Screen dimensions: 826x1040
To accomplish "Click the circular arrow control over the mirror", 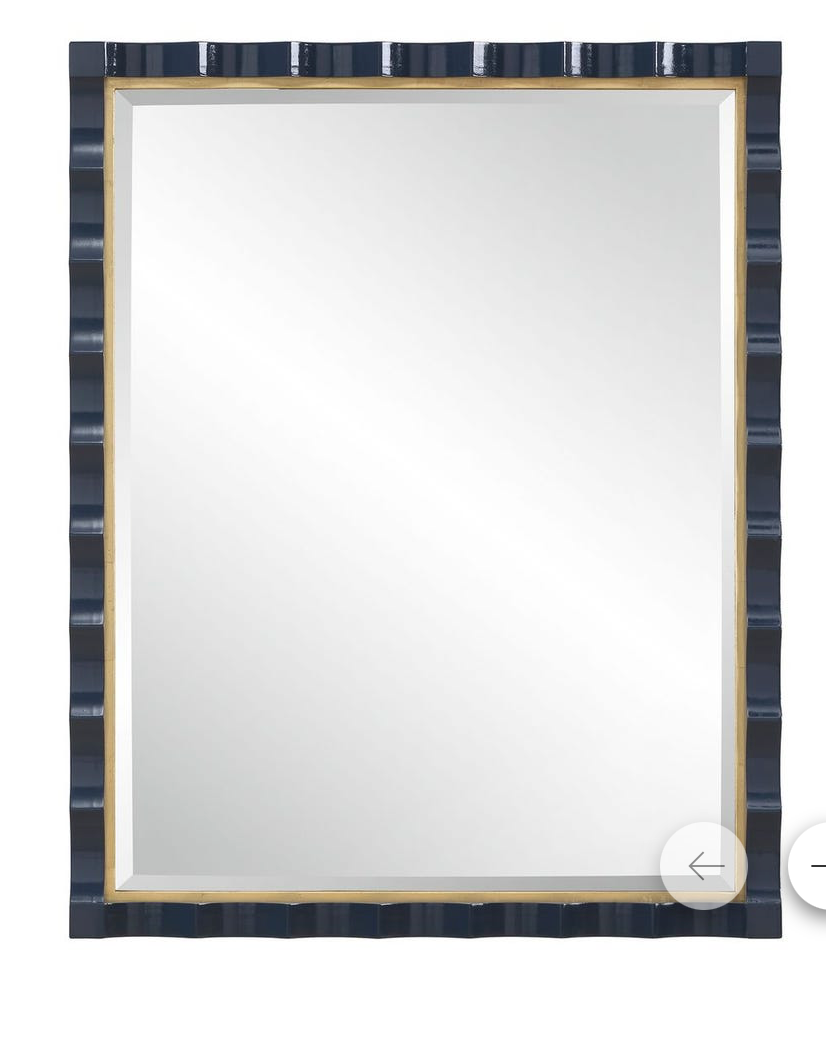I will (x=703, y=867).
